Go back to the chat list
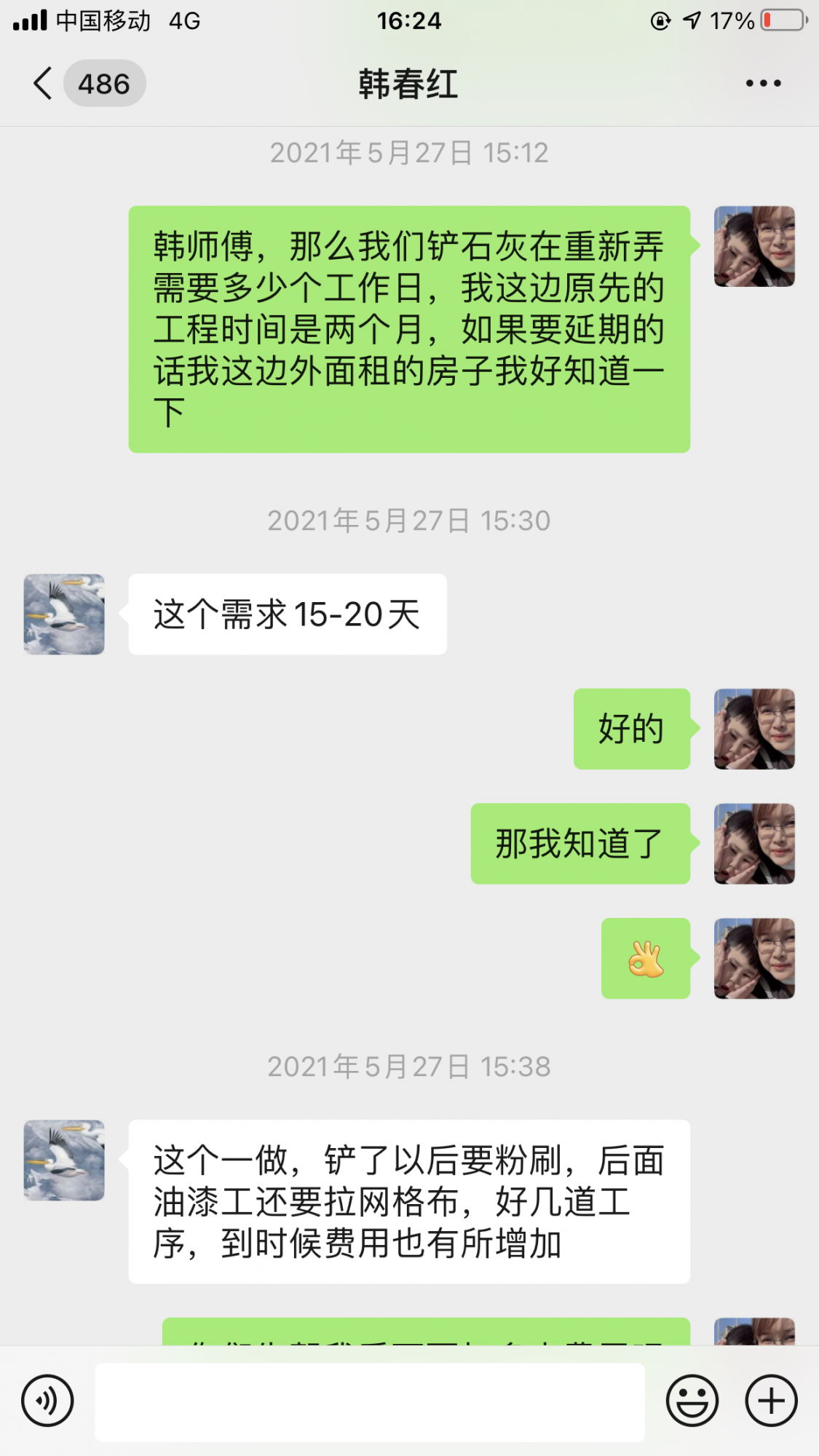The height and width of the screenshot is (1456, 819). coord(44,84)
